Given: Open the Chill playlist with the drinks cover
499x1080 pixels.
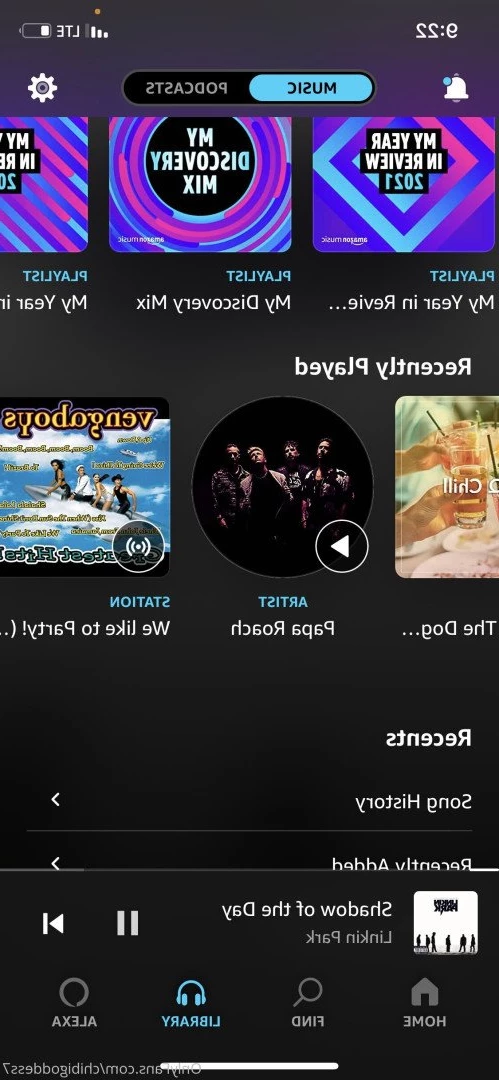Looking at the screenshot, I should (x=447, y=487).
